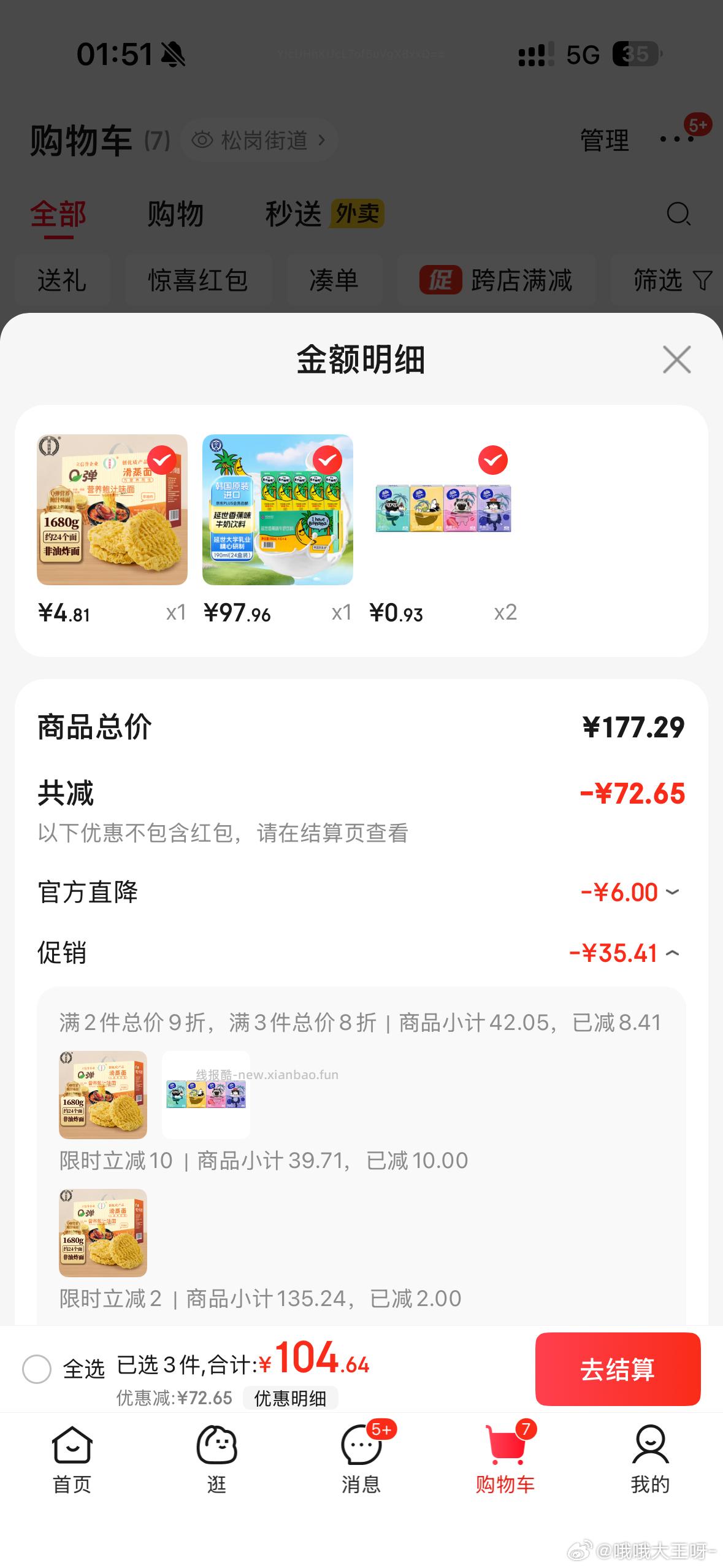Open address selector arrow after 松岗街道

click(321, 139)
